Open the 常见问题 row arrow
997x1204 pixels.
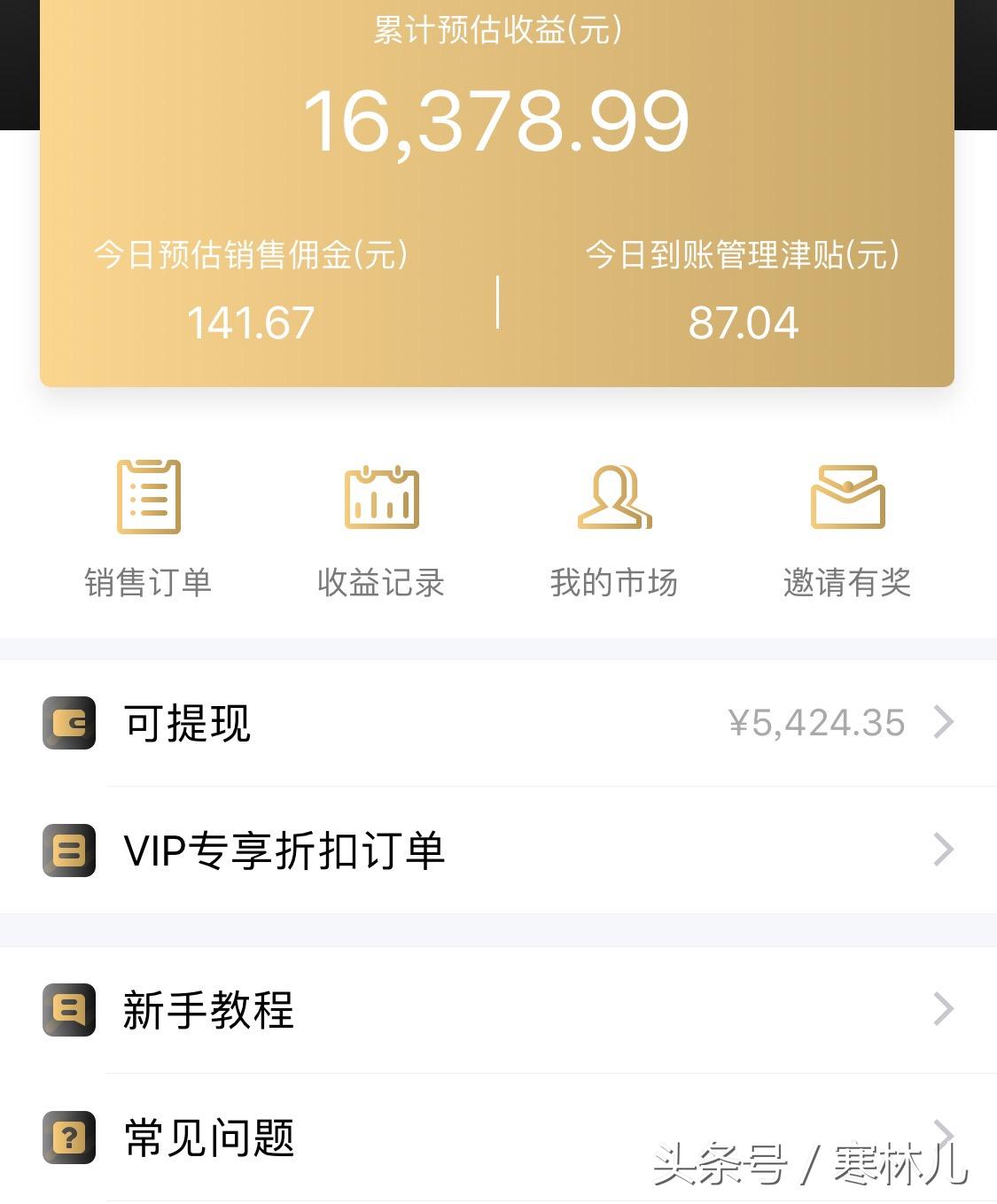click(944, 1135)
